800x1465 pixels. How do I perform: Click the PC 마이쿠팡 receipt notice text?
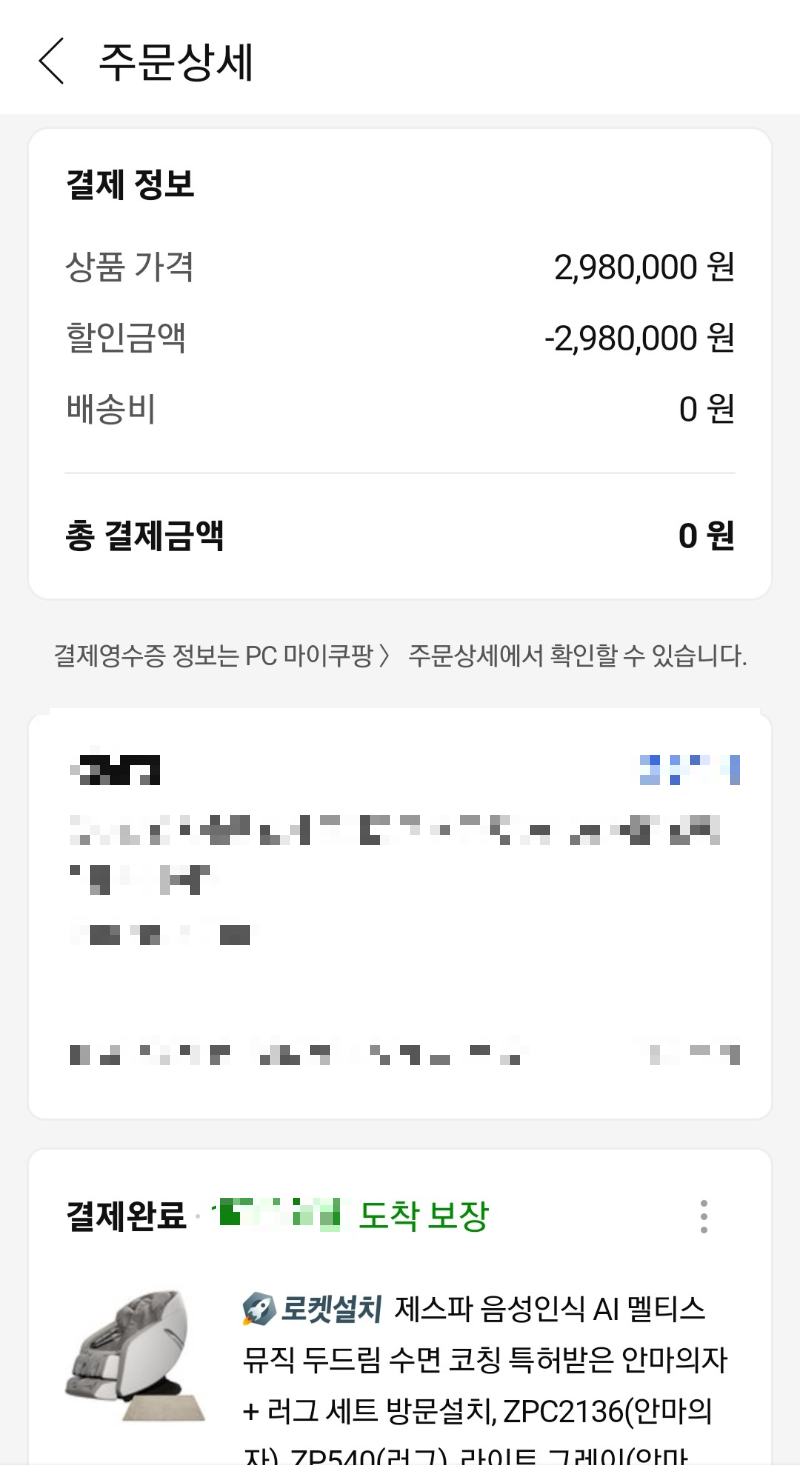pos(400,654)
